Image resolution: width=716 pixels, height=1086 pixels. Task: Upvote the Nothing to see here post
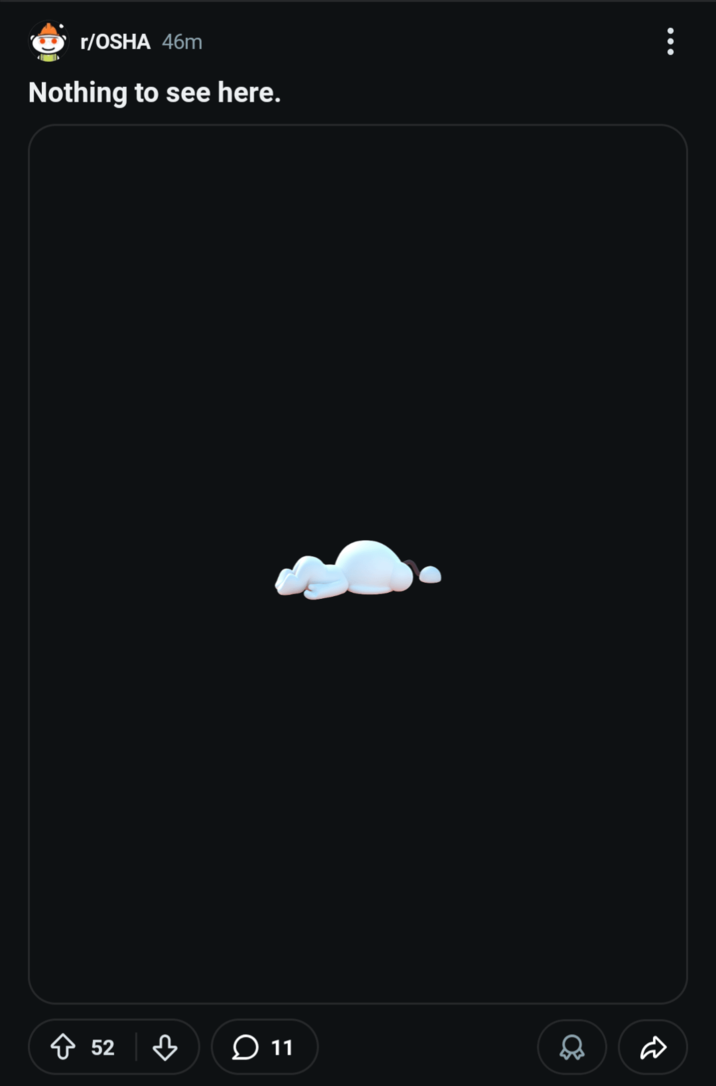[63, 1047]
